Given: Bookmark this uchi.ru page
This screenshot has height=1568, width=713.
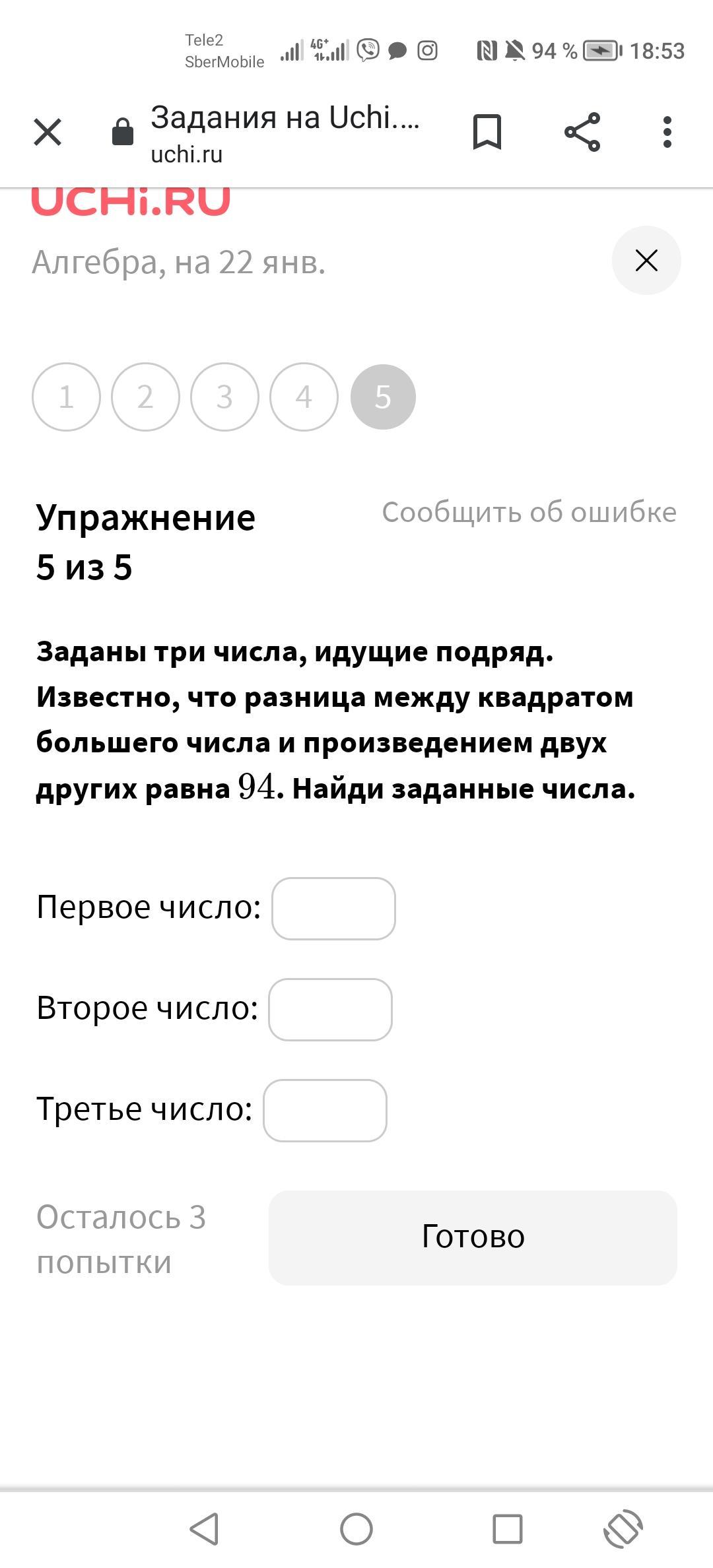Looking at the screenshot, I should (487, 132).
